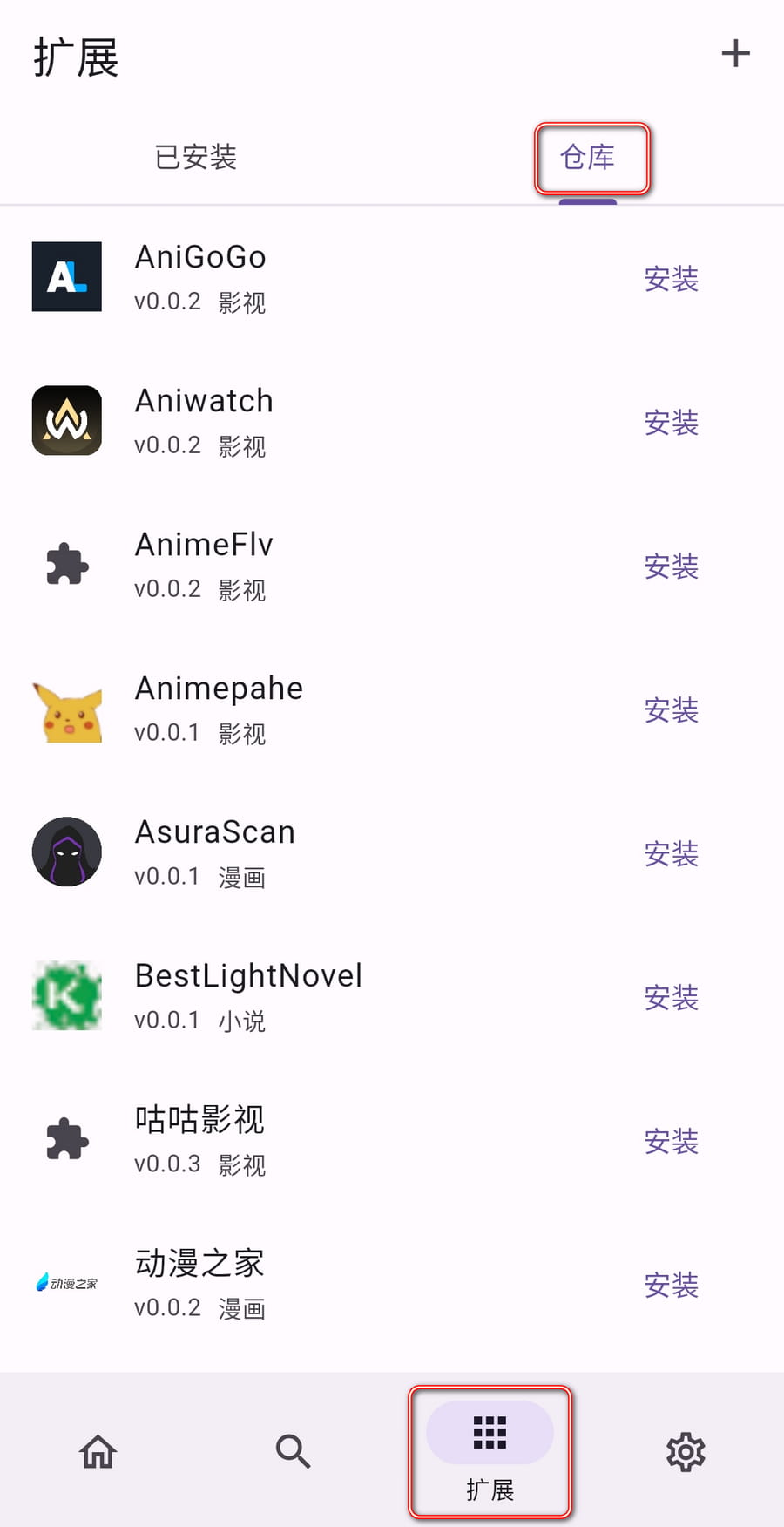Select the 扩展 grid icon in bottom navigation
This screenshot has width=784, height=1527.
tap(490, 1432)
